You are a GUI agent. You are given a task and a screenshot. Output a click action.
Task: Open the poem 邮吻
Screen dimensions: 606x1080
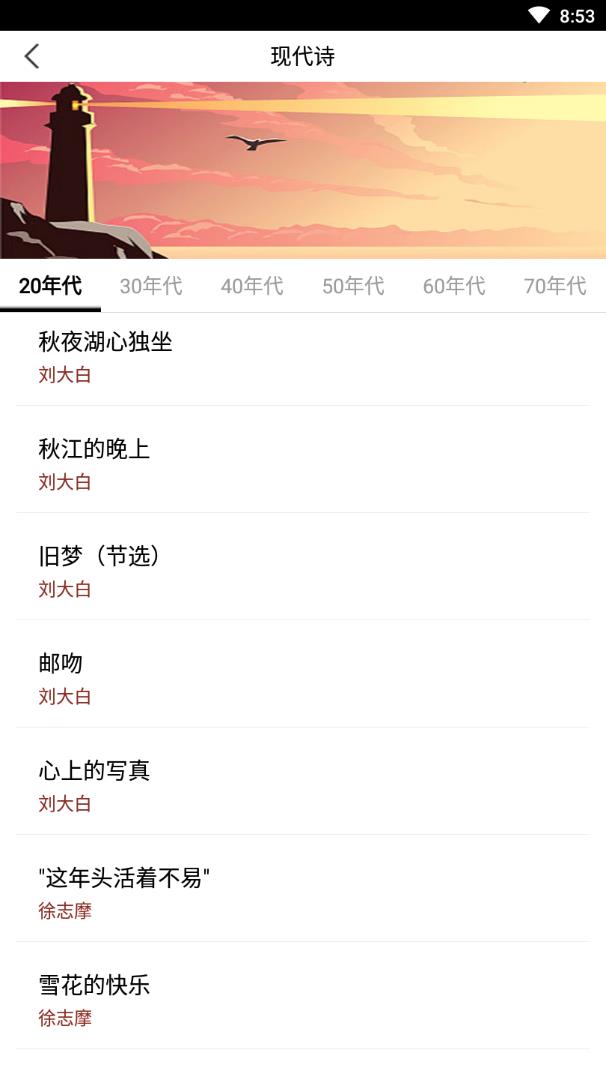303,674
